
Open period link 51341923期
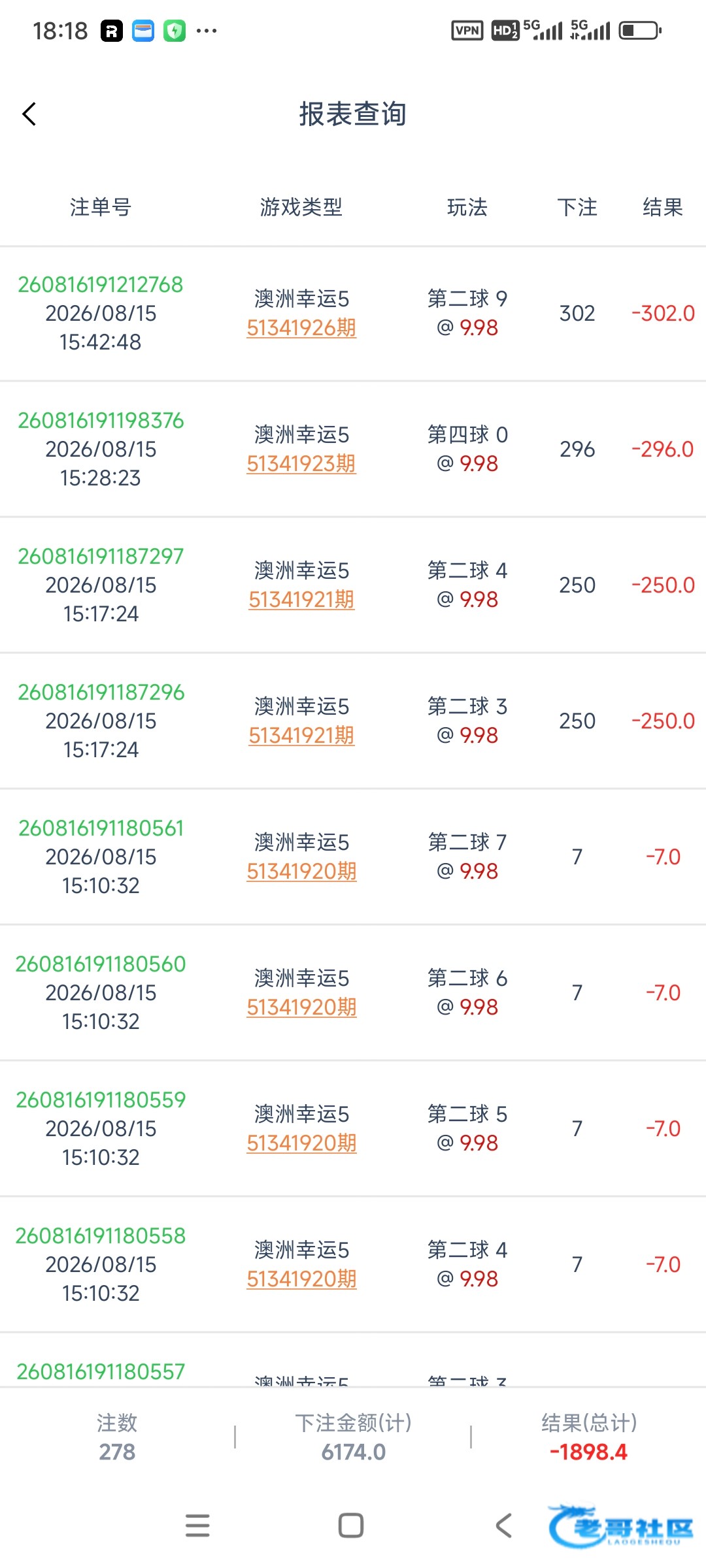(x=301, y=463)
